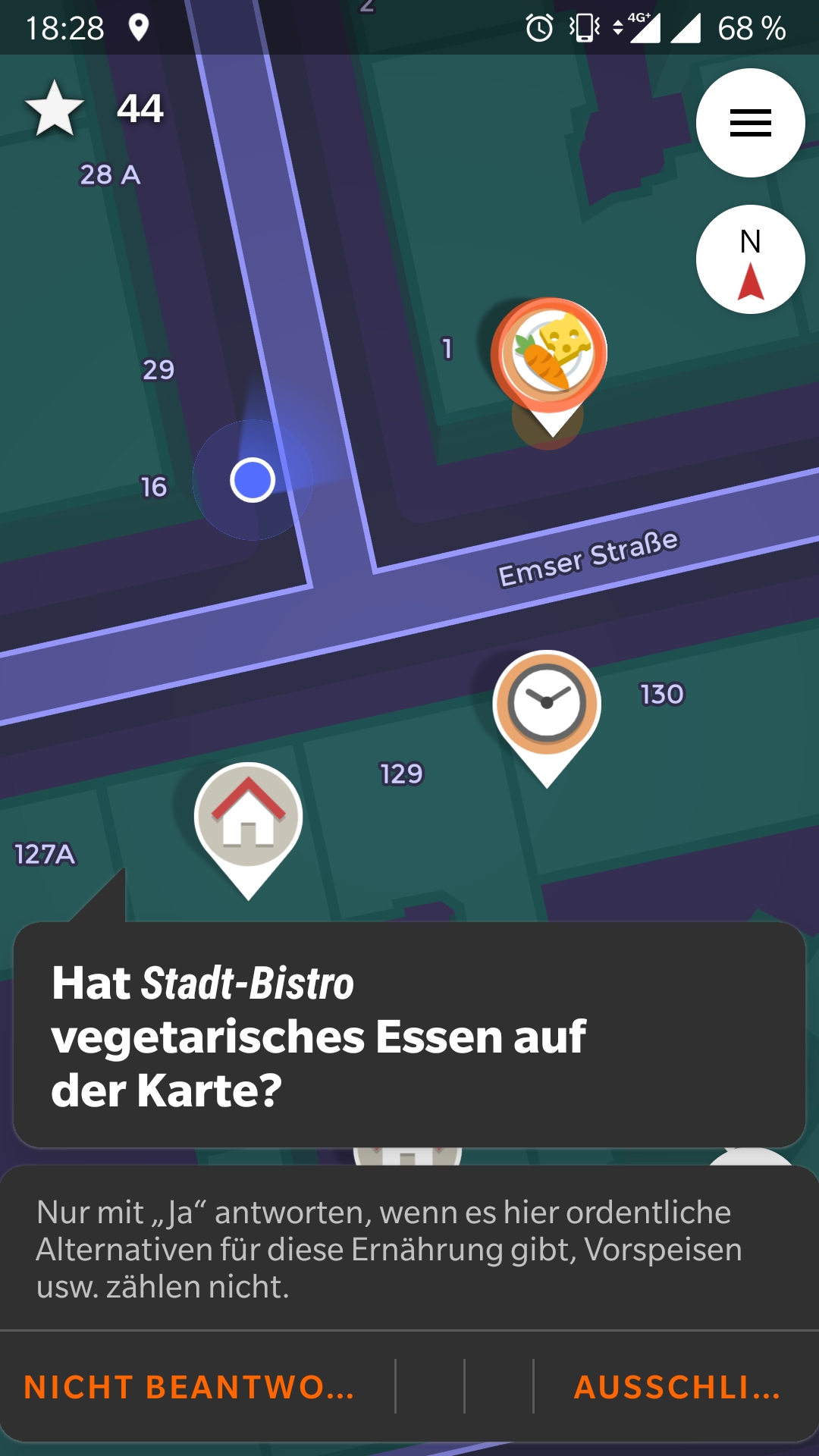Open the main hamburger menu
Image resolution: width=819 pixels, height=1456 pixels.
tap(750, 123)
